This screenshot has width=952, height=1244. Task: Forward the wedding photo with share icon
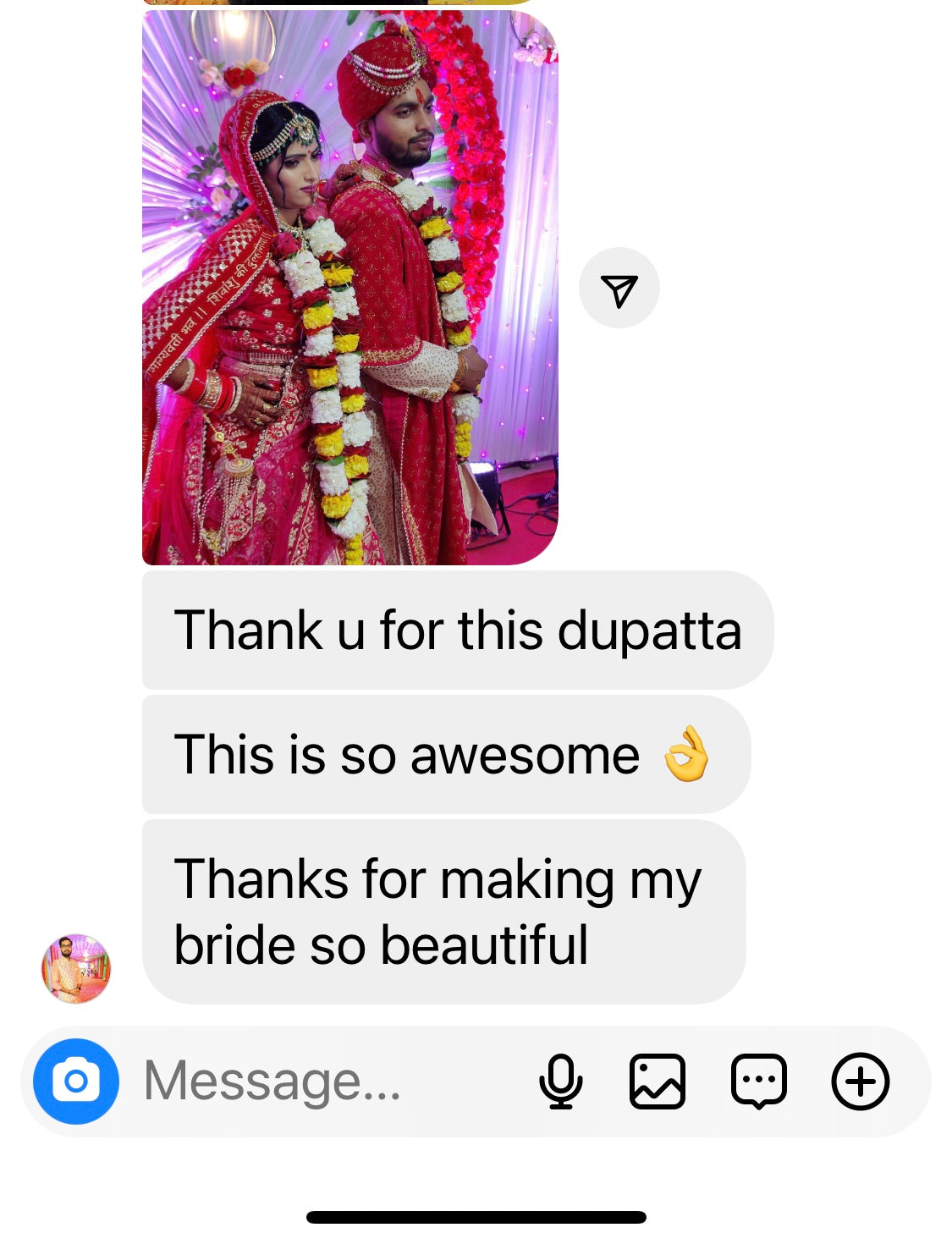619,289
